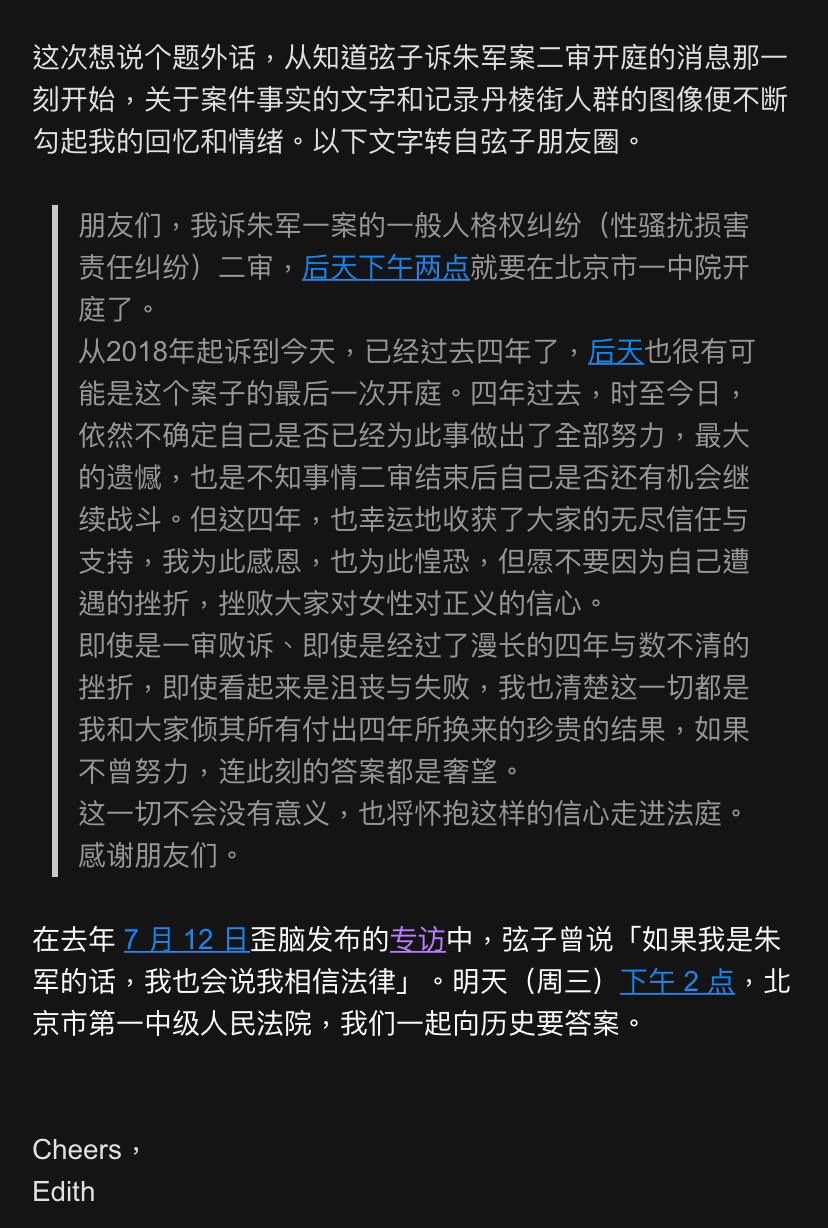Tap the 7 月 12 日 date link
Screen dimensions: 828x1228
click(x=186, y=939)
